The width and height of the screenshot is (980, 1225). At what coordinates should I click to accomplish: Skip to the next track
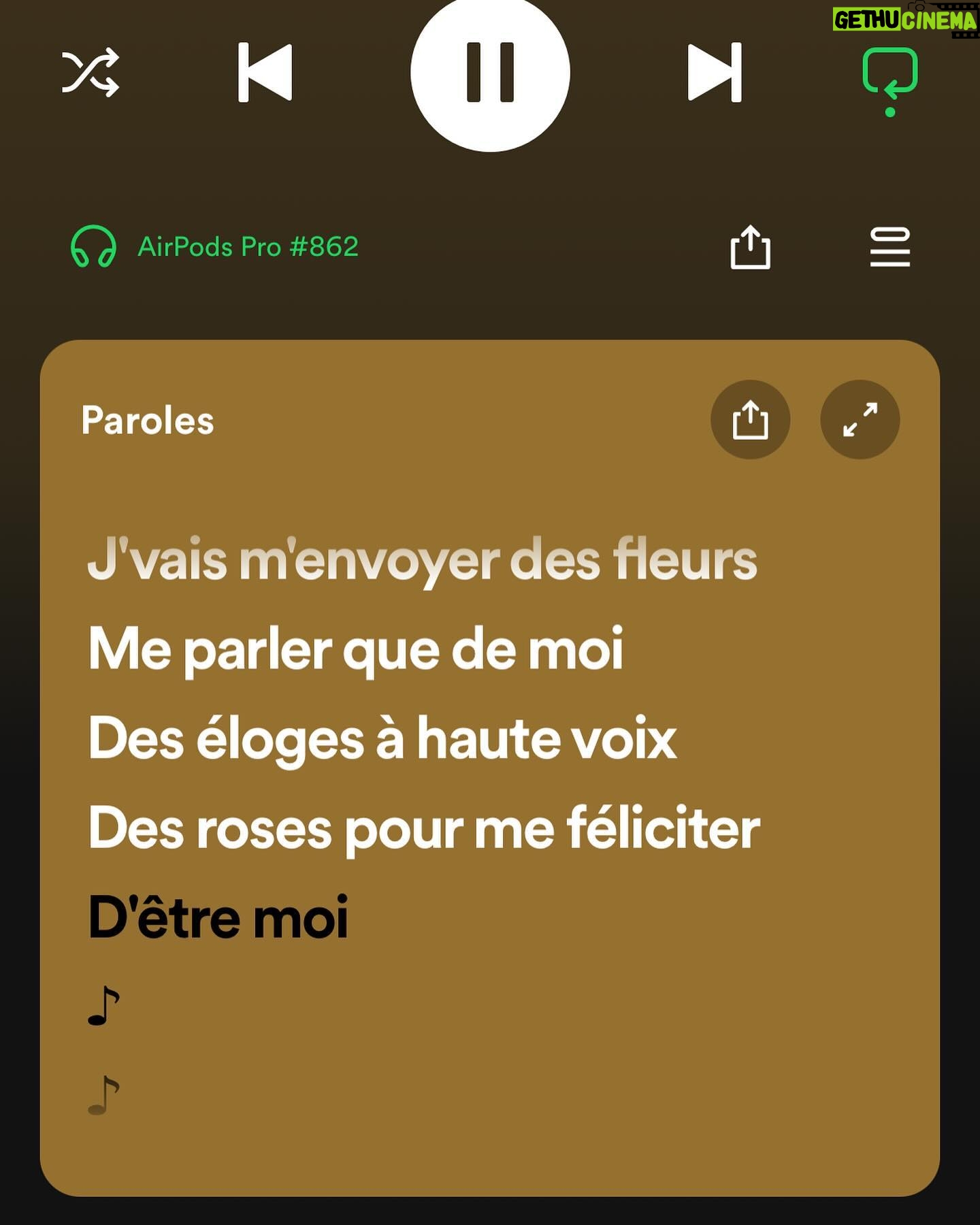[714, 72]
